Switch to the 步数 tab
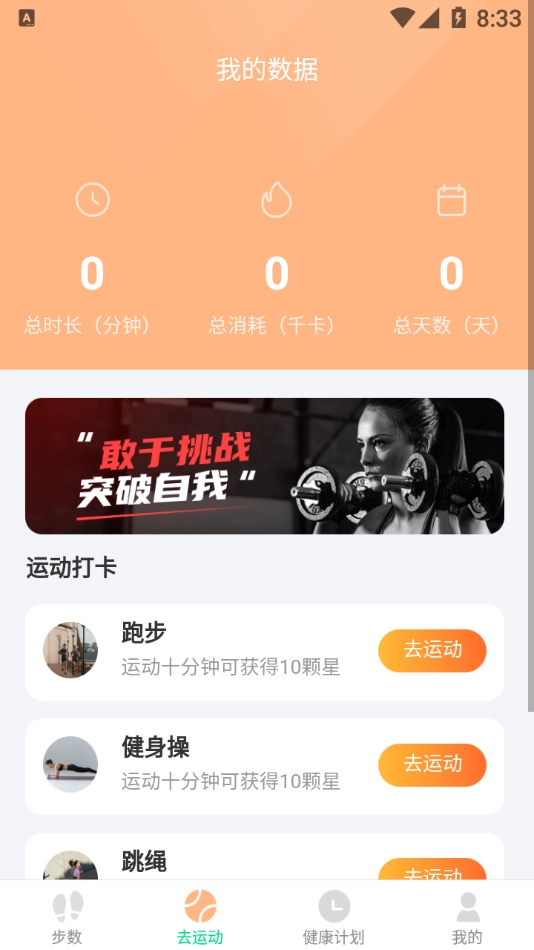 tap(67, 917)
